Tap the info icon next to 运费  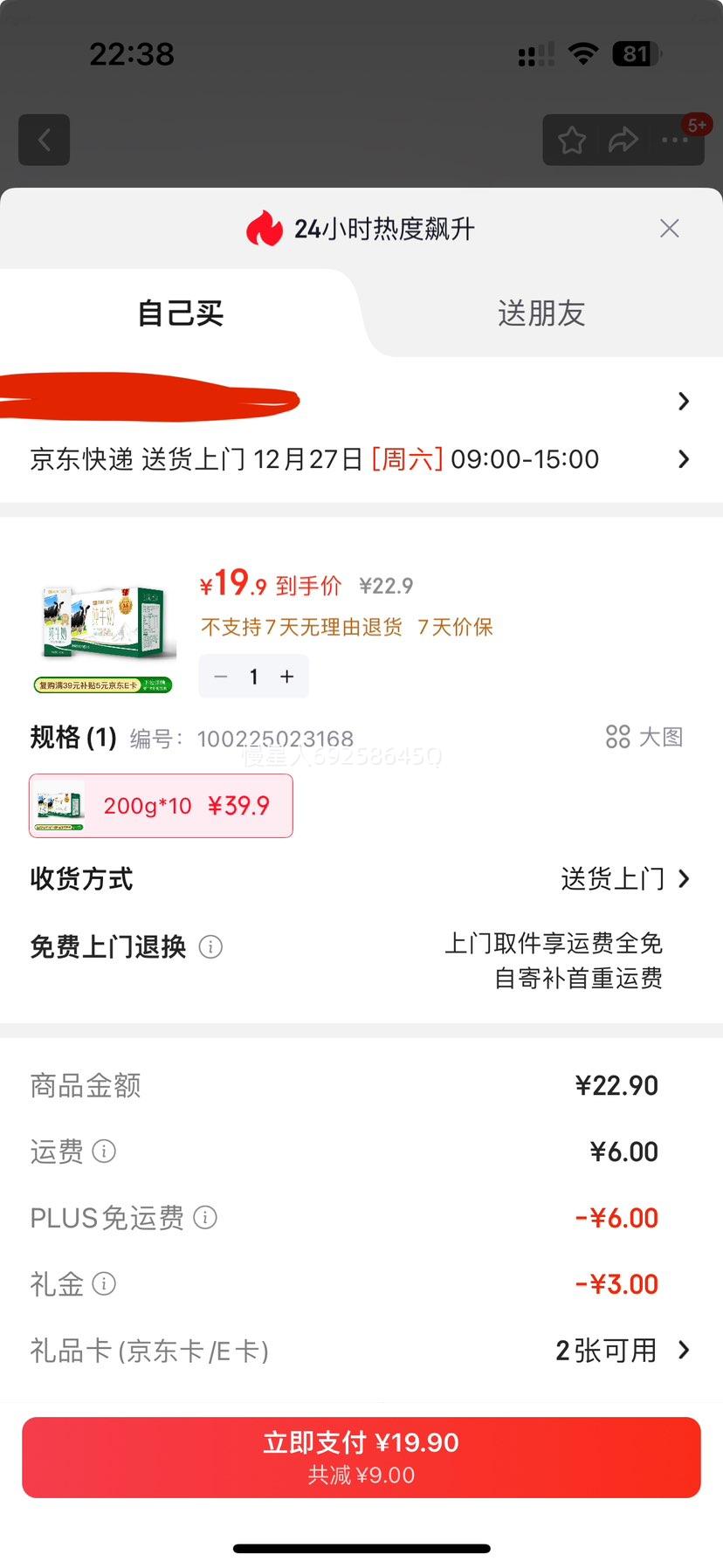pos(104,1152)
